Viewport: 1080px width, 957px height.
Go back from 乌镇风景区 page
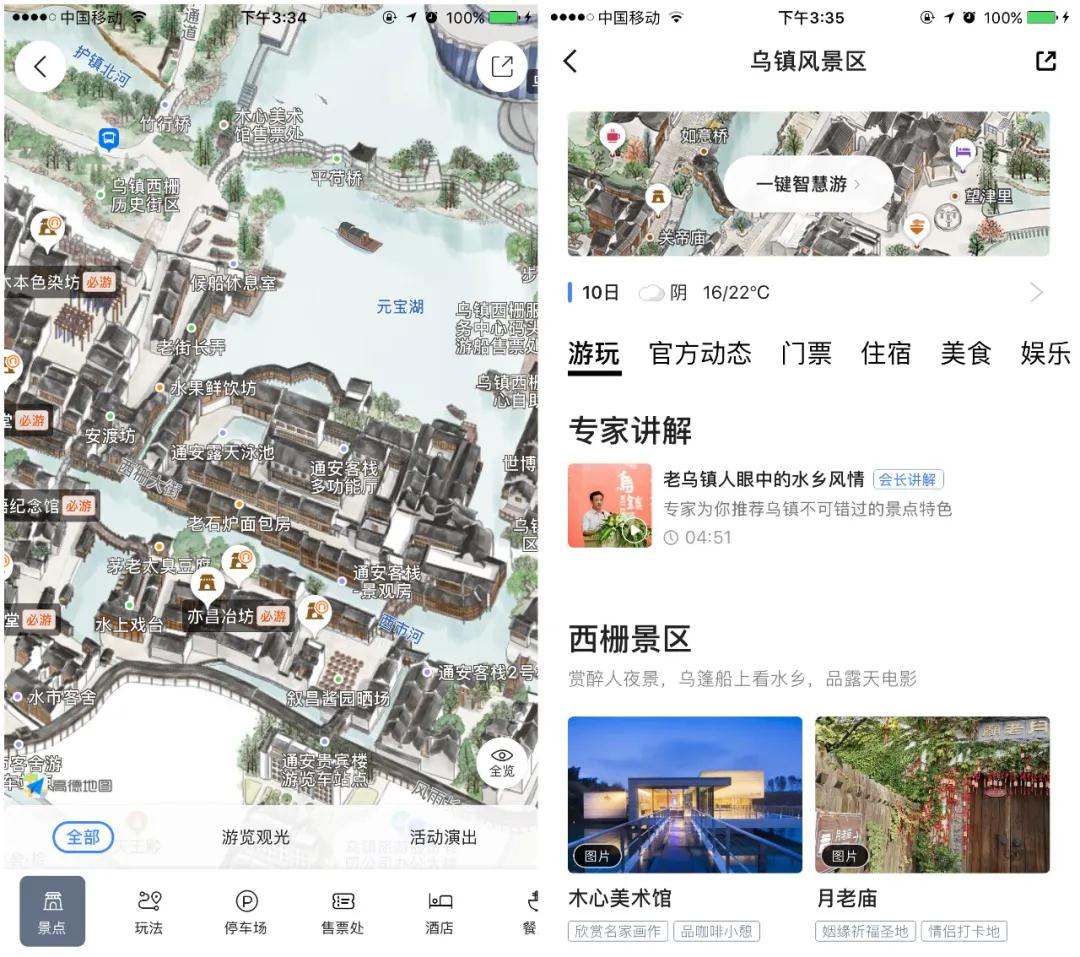(571, 61)
